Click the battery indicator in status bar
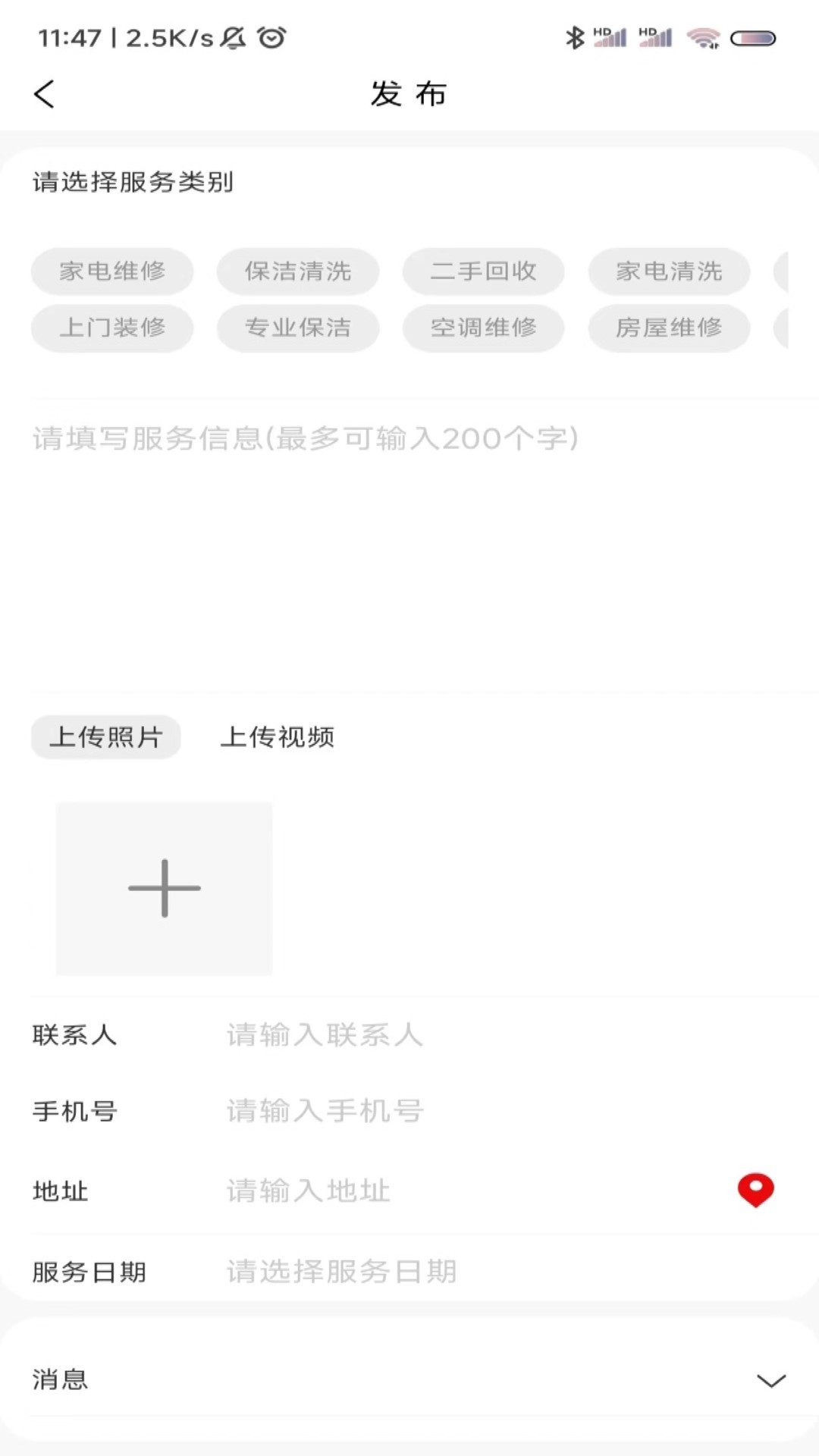This screenshot has width=819, height=1456. click(x=753, y=36)
